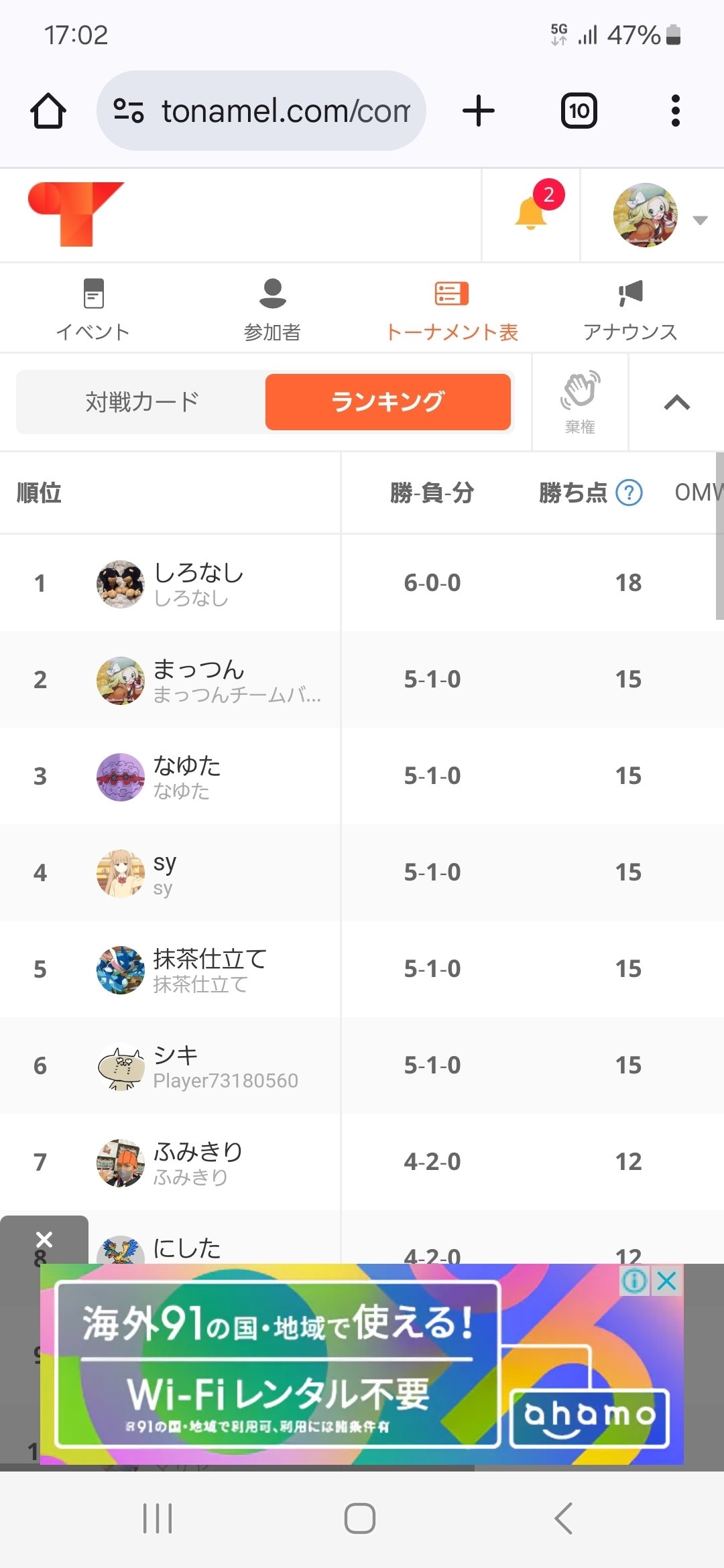
Task: Switch to the イベント tab
Action: pyautogui.click(x=93, y=310)
